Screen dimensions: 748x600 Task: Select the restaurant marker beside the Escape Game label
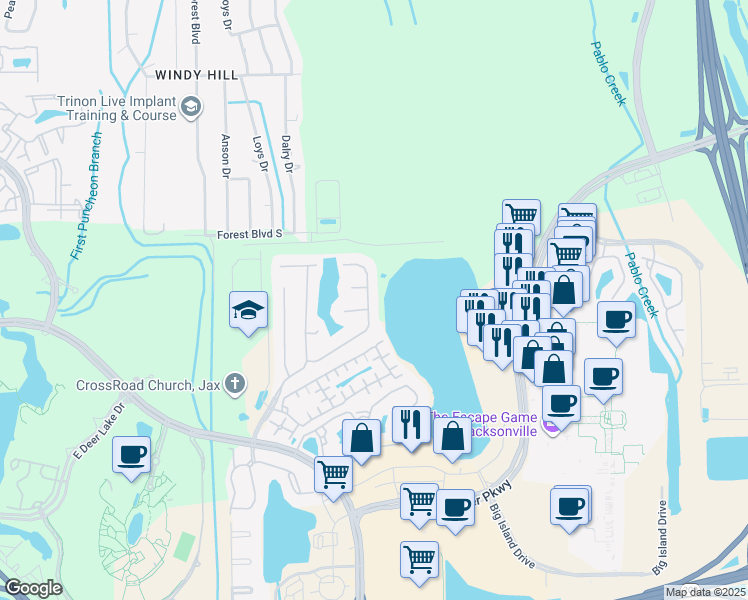(411, 425)
